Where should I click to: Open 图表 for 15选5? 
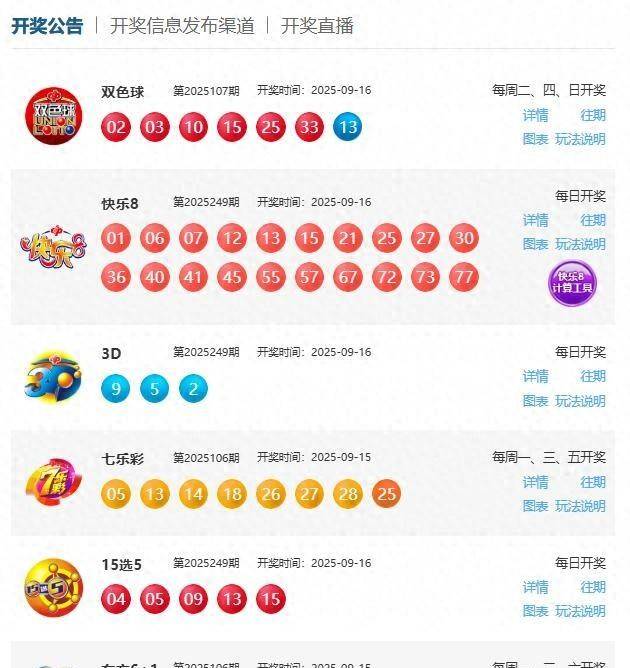point(535,611)
